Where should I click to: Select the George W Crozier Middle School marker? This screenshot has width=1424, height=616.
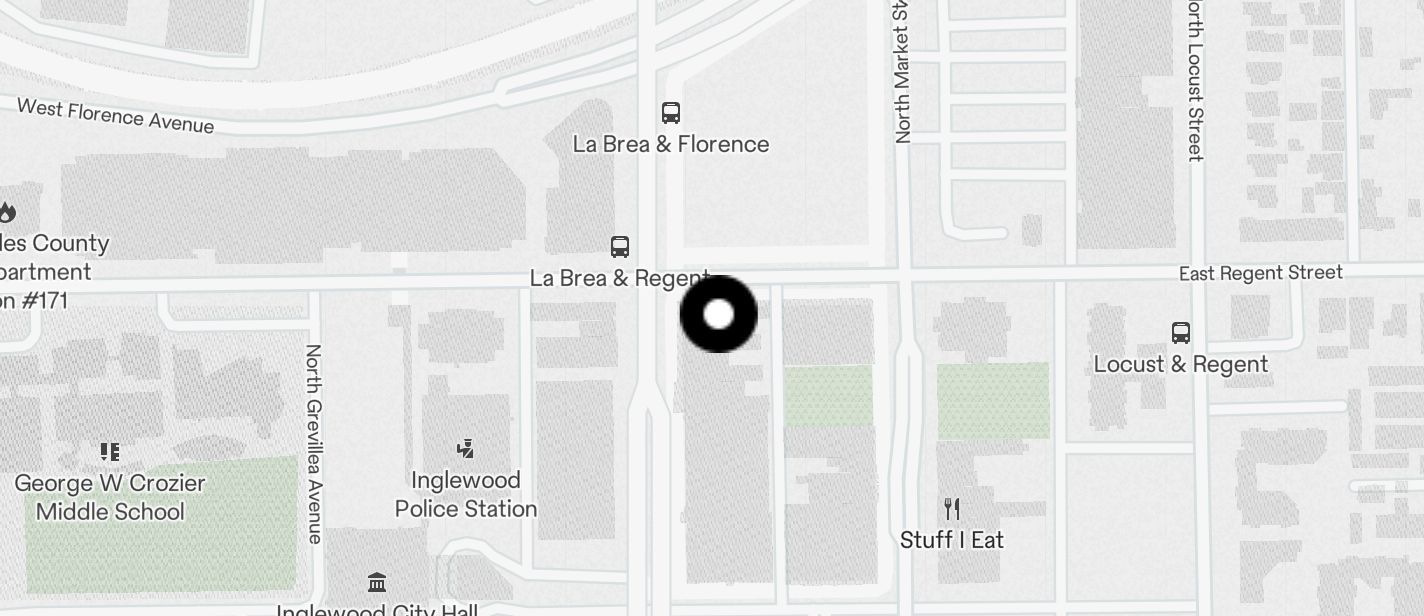pos(110,453)
